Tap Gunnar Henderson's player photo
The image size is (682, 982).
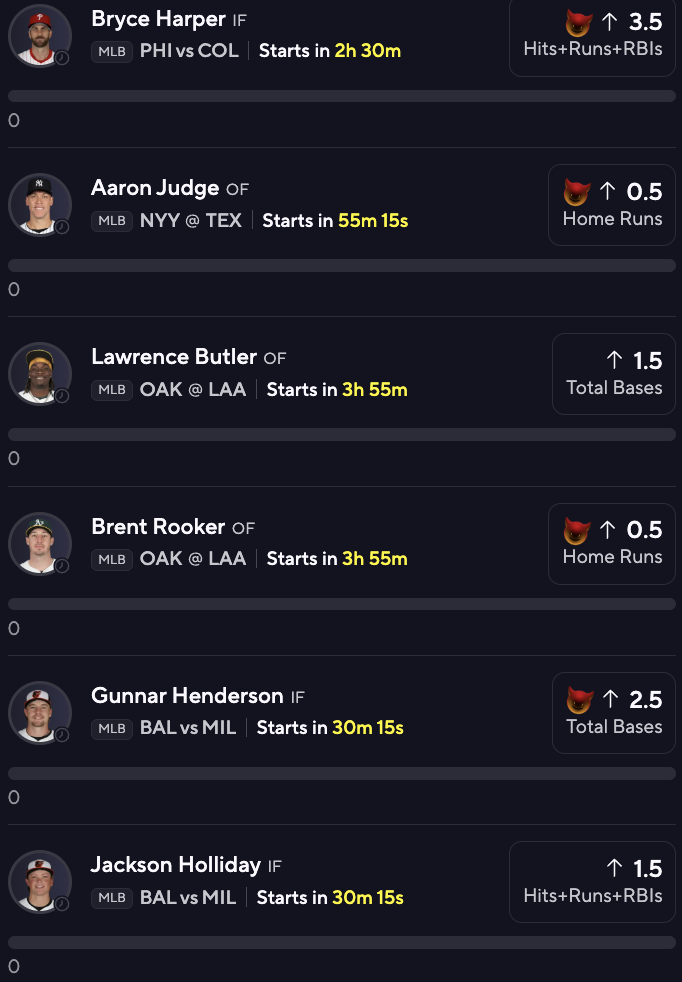click(40, 712)
